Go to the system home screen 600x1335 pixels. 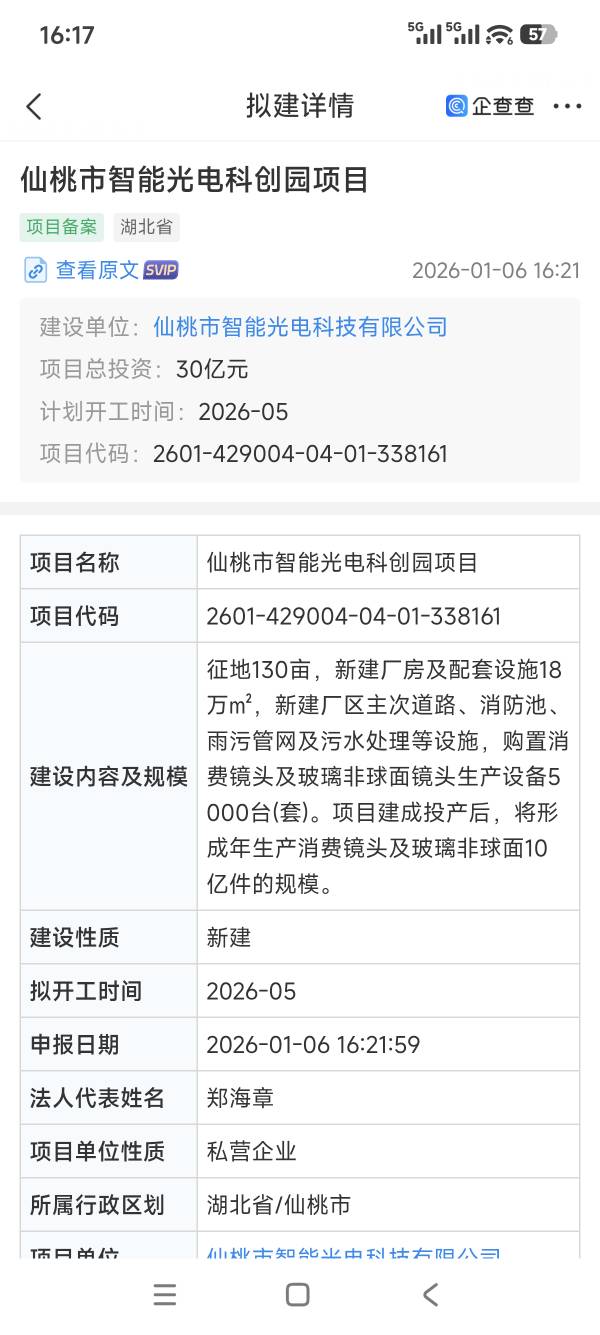[x=297, y=1294]
